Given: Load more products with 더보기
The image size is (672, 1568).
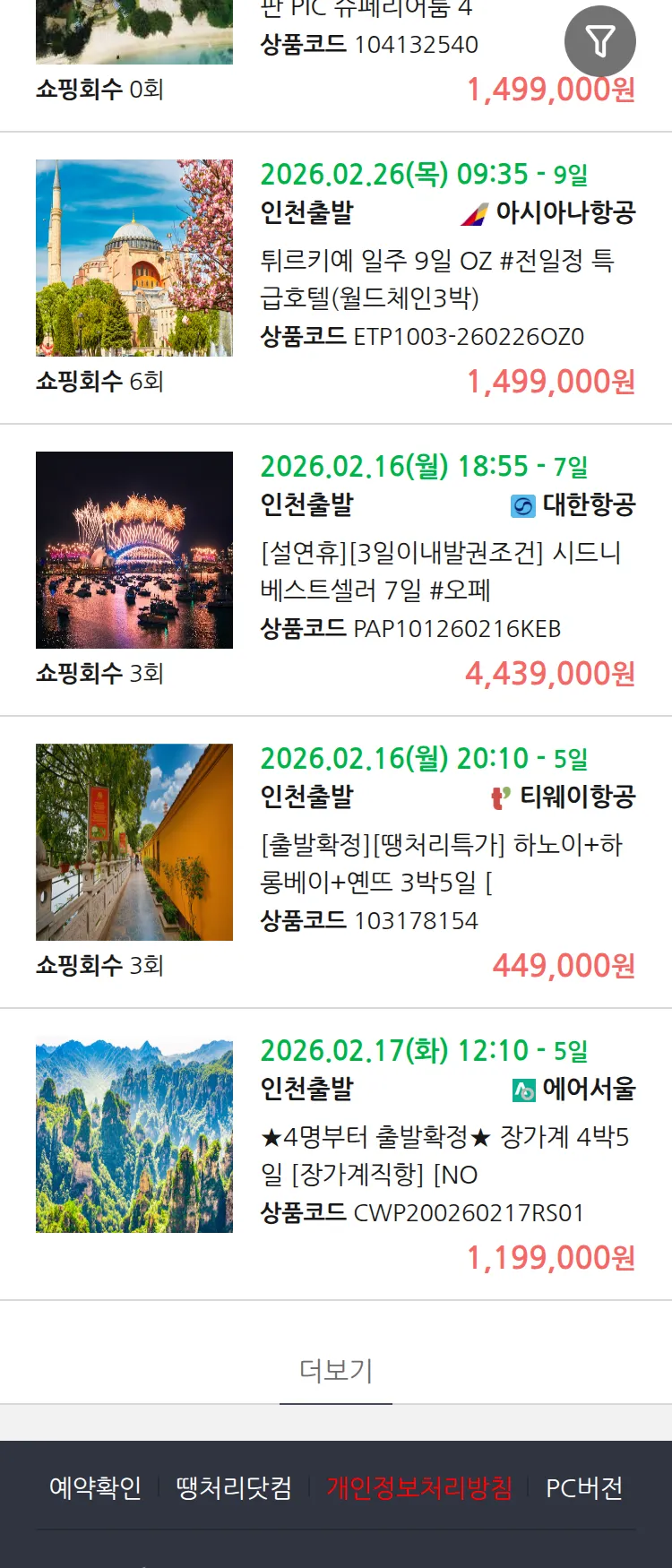Looking at the screenshot, I should [336, 1370].
